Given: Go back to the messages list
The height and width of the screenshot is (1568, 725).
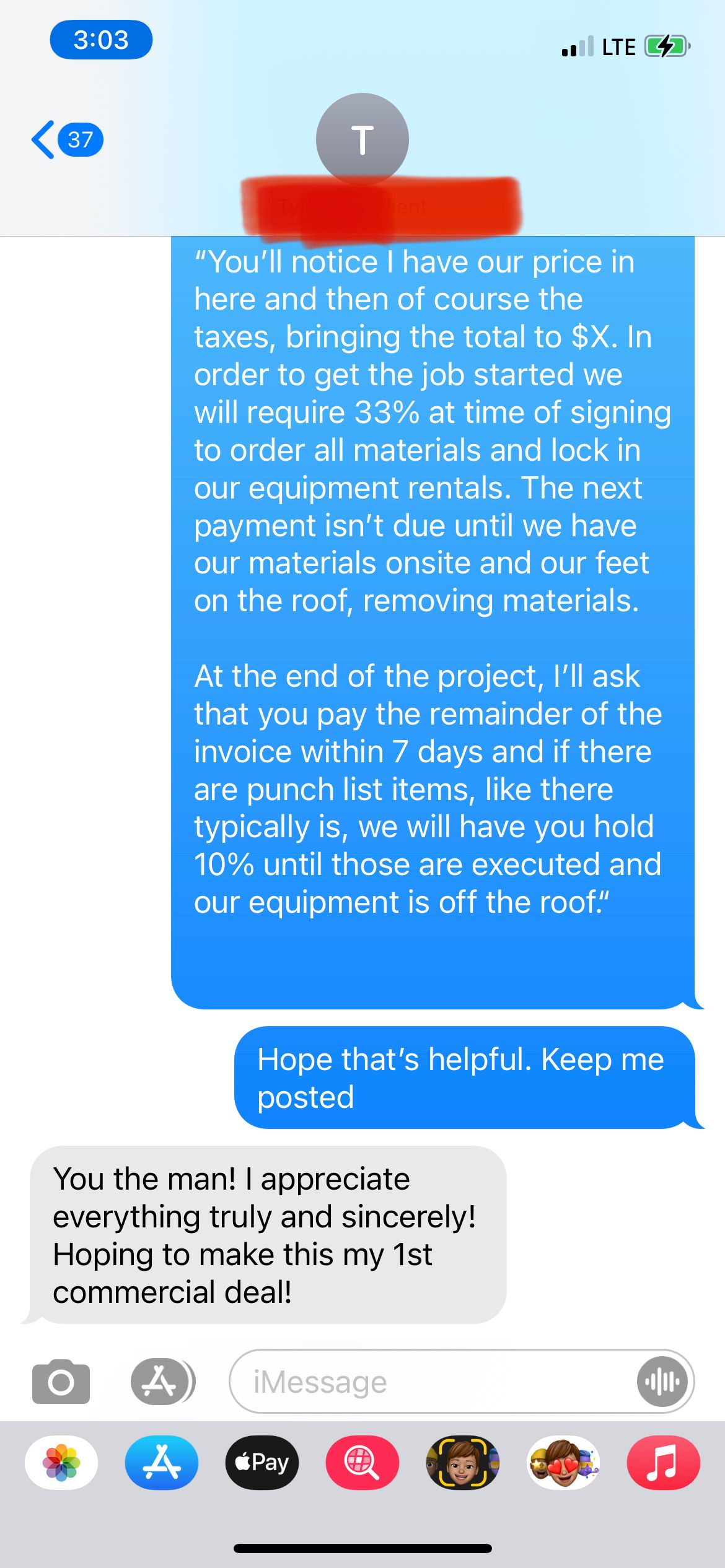Looking at the screenshot, I should tap(67, 140).
